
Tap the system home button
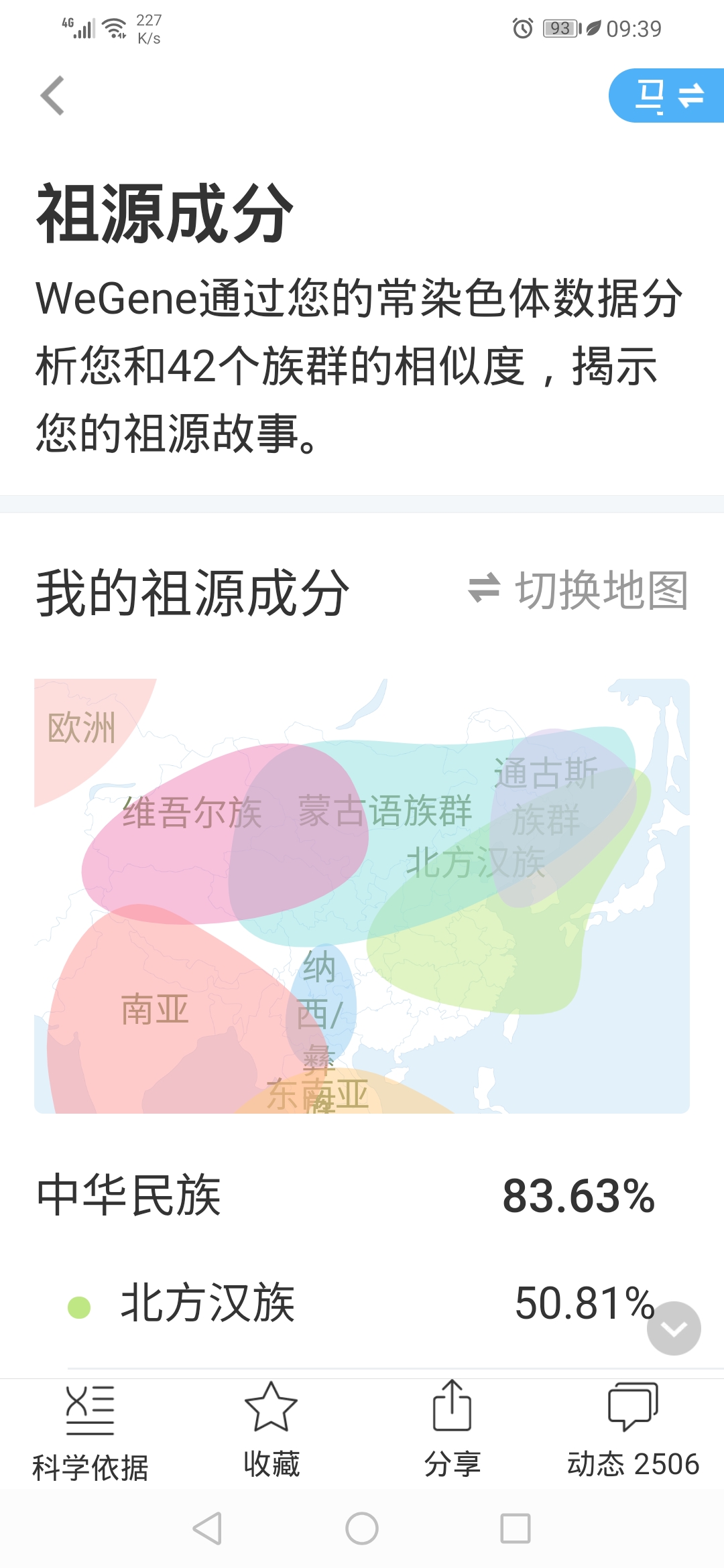(362, 1529)
